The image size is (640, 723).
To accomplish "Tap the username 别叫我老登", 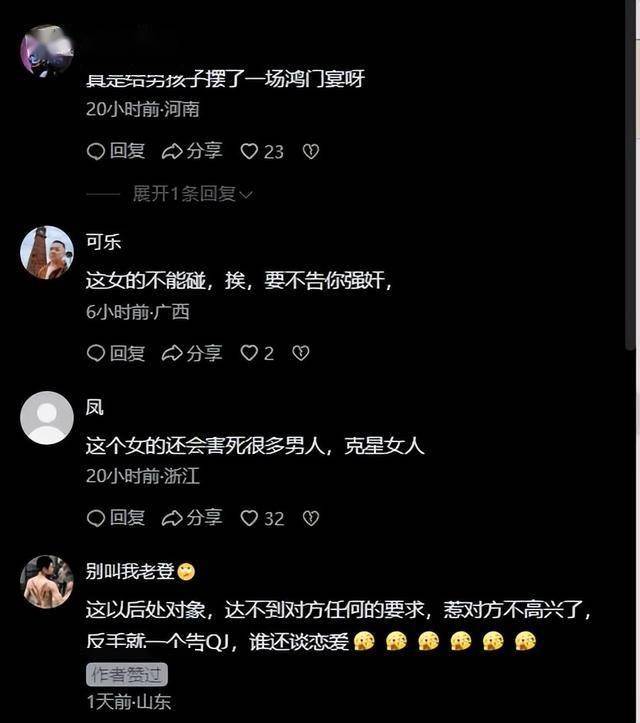I will 130,571.
